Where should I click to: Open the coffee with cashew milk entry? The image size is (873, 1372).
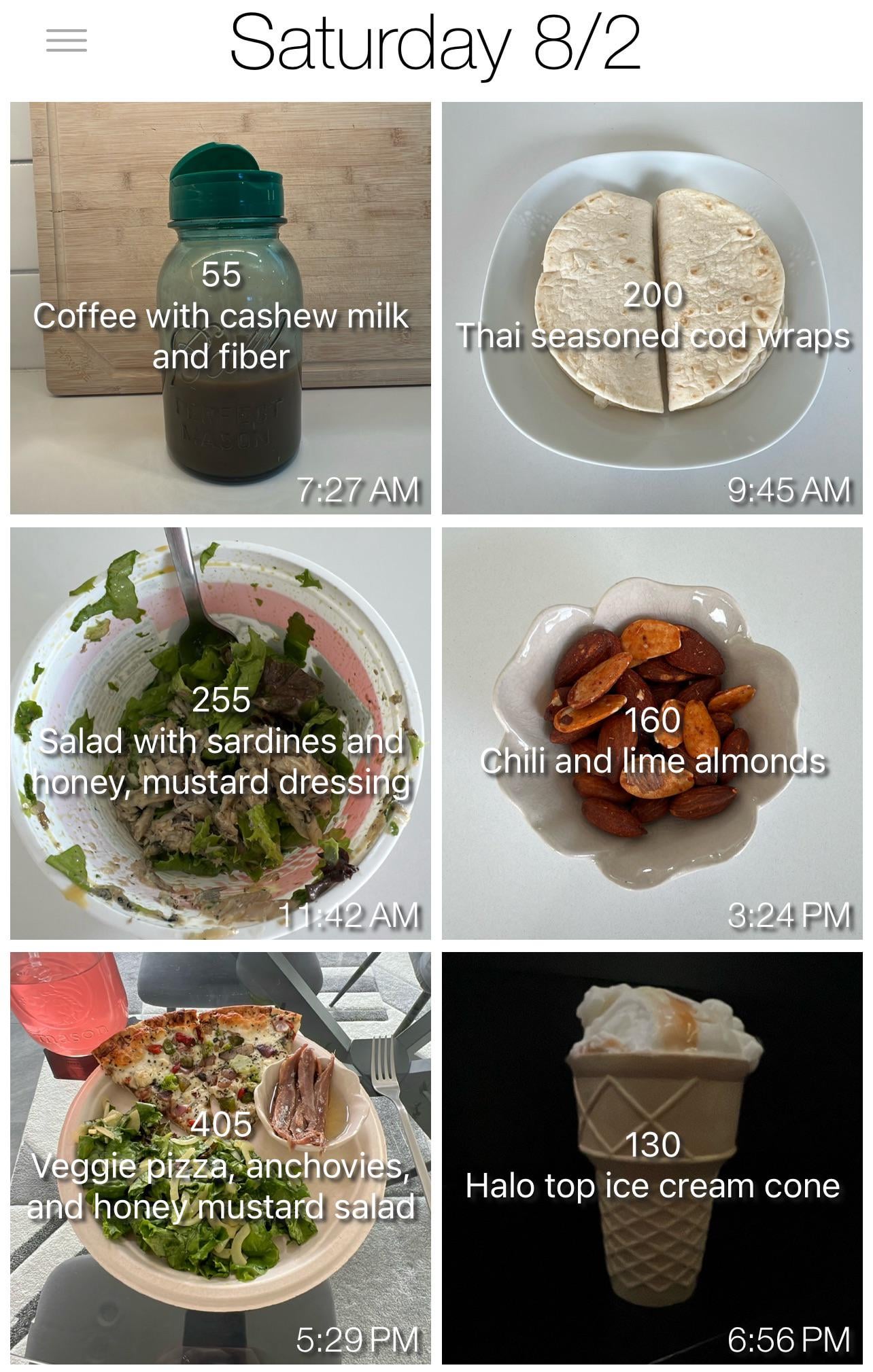tap(220, 308)
